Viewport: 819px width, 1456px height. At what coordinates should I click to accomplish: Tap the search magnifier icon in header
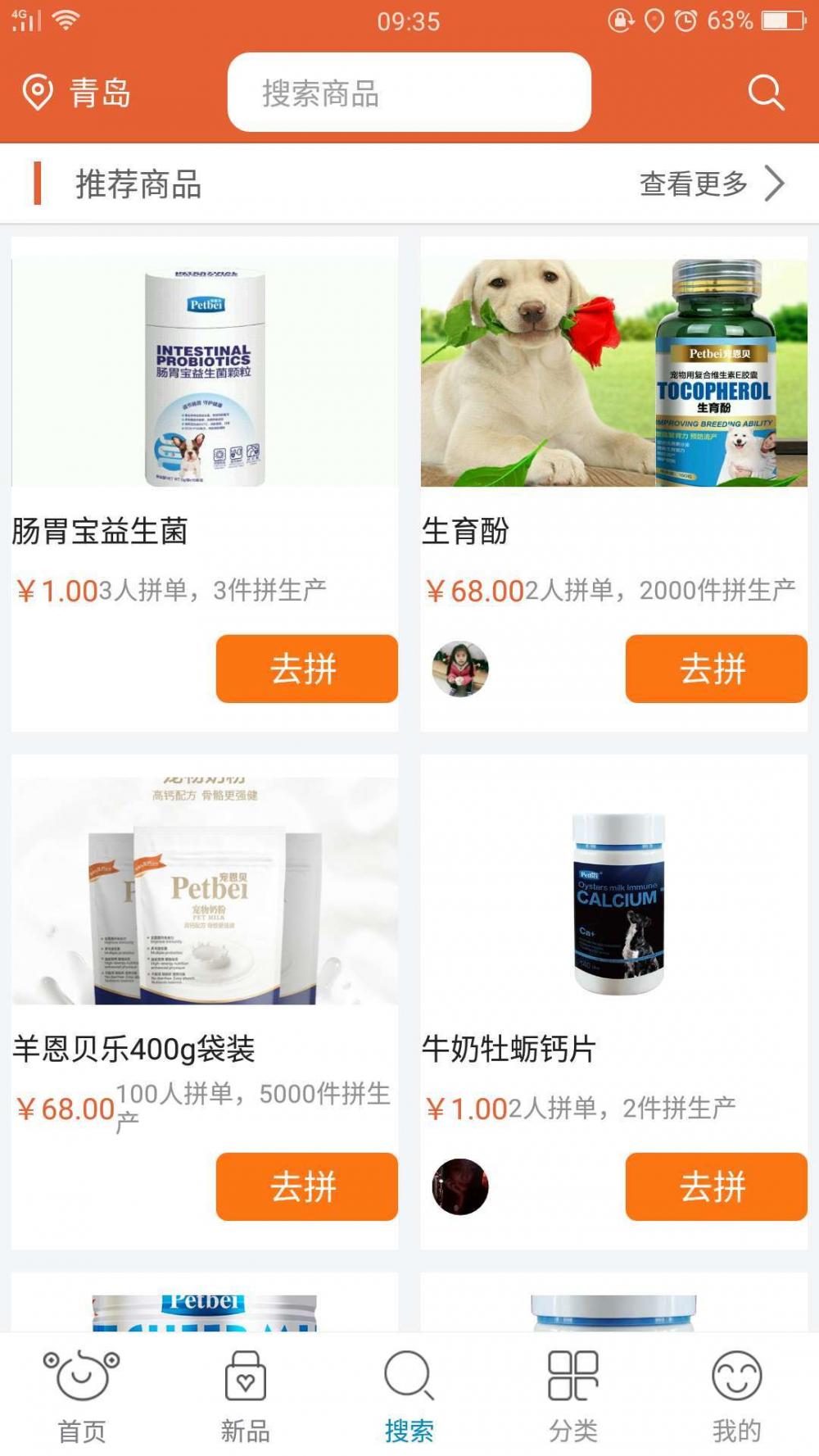(766, 93)
